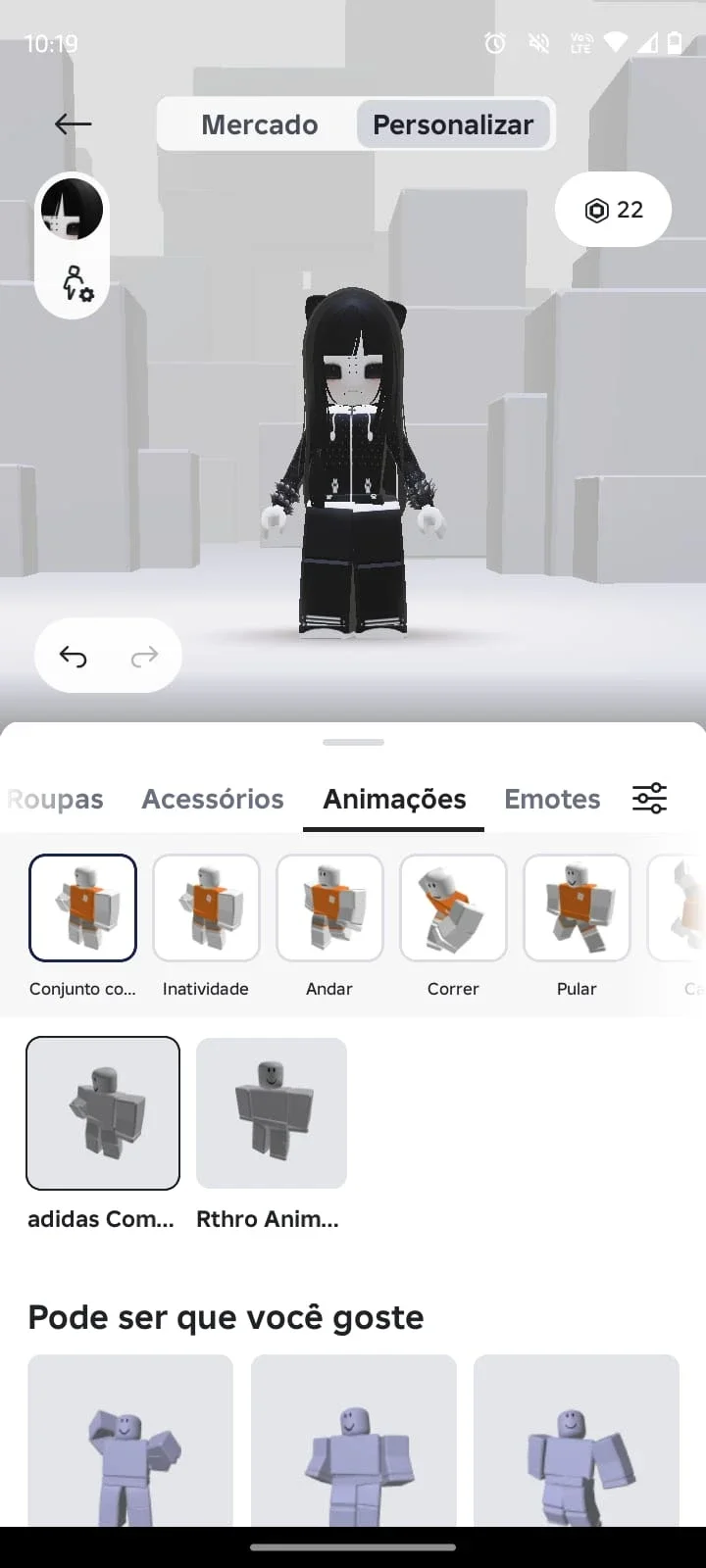Open the avatar headshot switcher
The image size is (706, 1568).
[x=72, y=210]
